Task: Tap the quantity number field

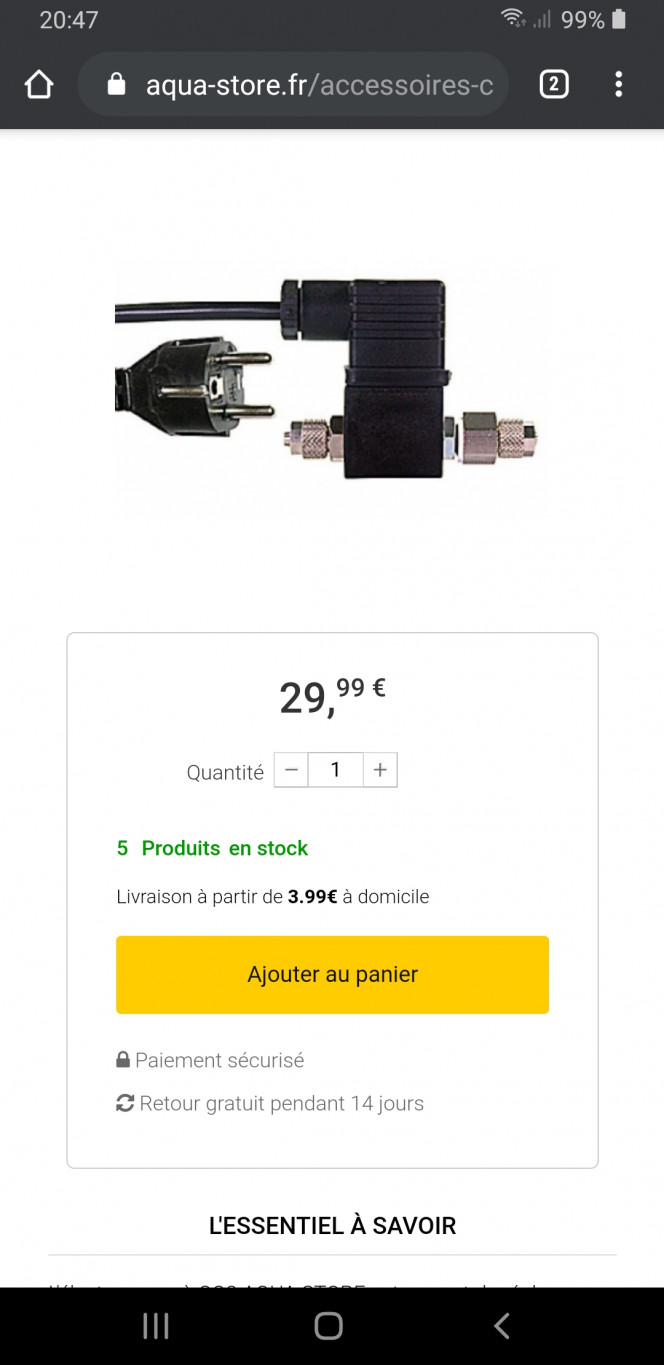Action: coord(335,770)
